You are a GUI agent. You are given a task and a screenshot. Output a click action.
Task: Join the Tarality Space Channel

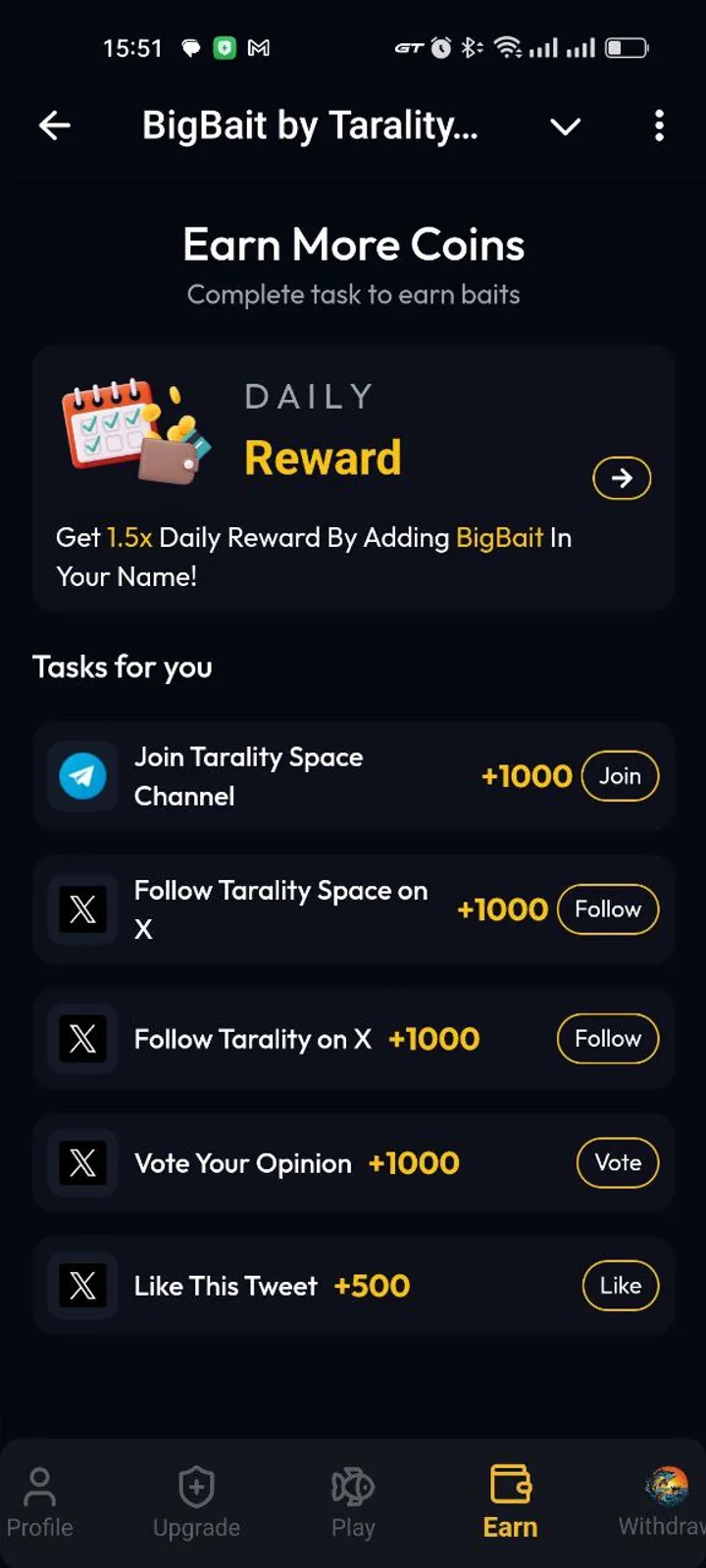point(620,776)
